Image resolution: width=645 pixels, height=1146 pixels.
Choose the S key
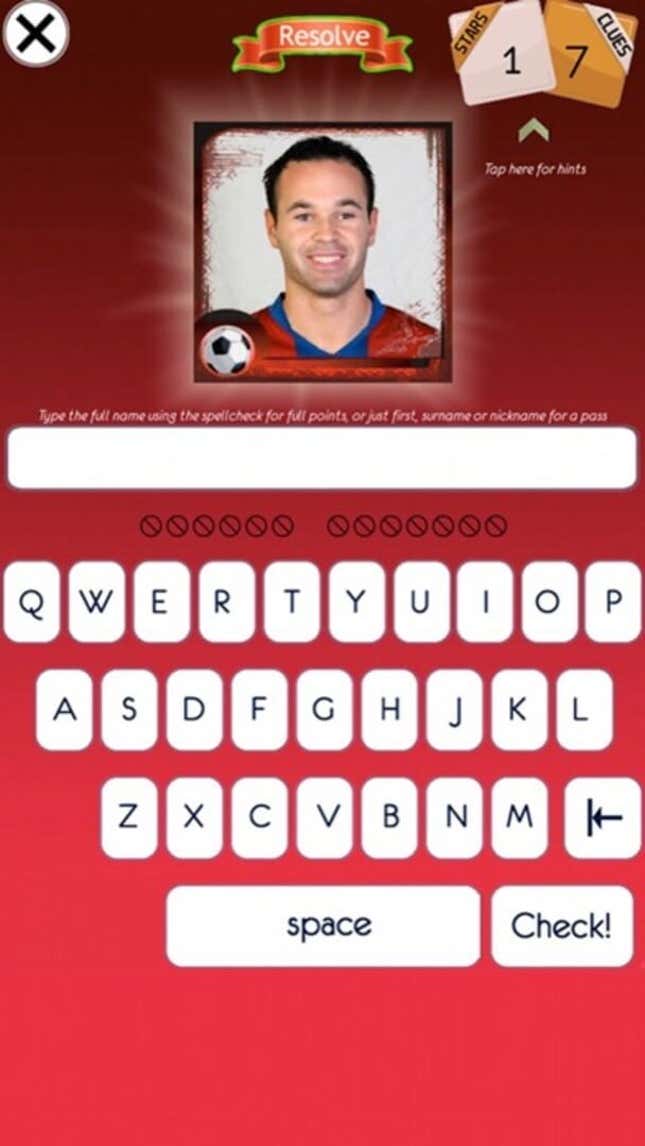pyautogui.click(x=130, y=710)
